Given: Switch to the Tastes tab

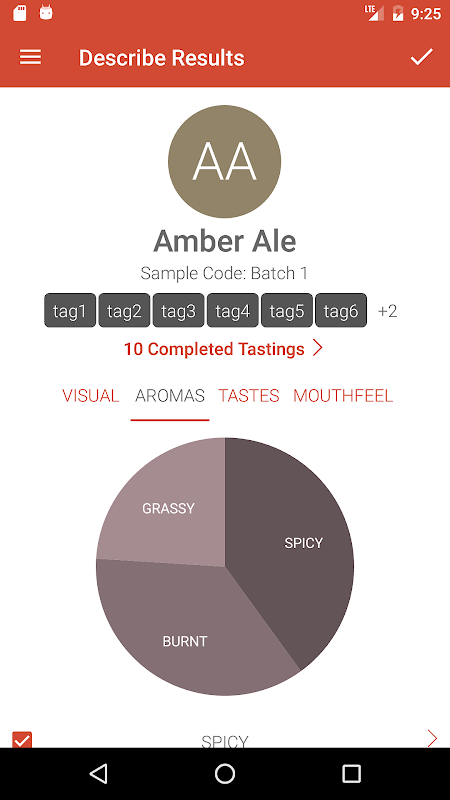Looking at the screenshot, I should [x=249, y=395].
